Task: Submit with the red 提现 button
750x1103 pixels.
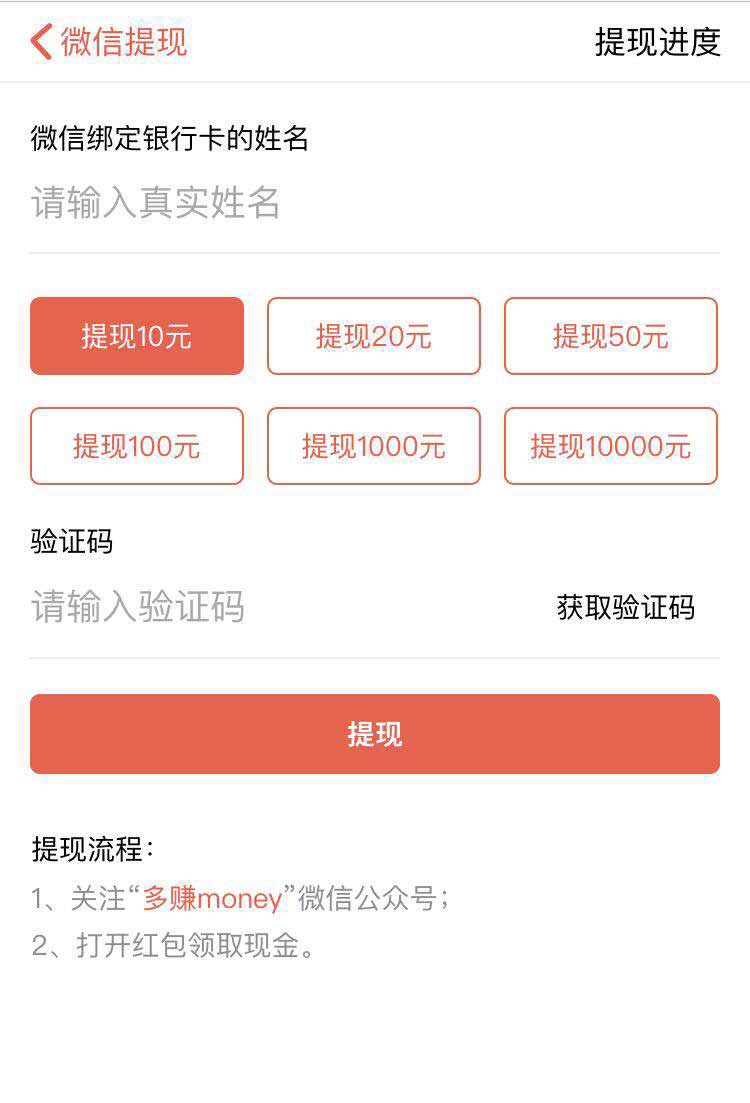Action: [375, 734]
